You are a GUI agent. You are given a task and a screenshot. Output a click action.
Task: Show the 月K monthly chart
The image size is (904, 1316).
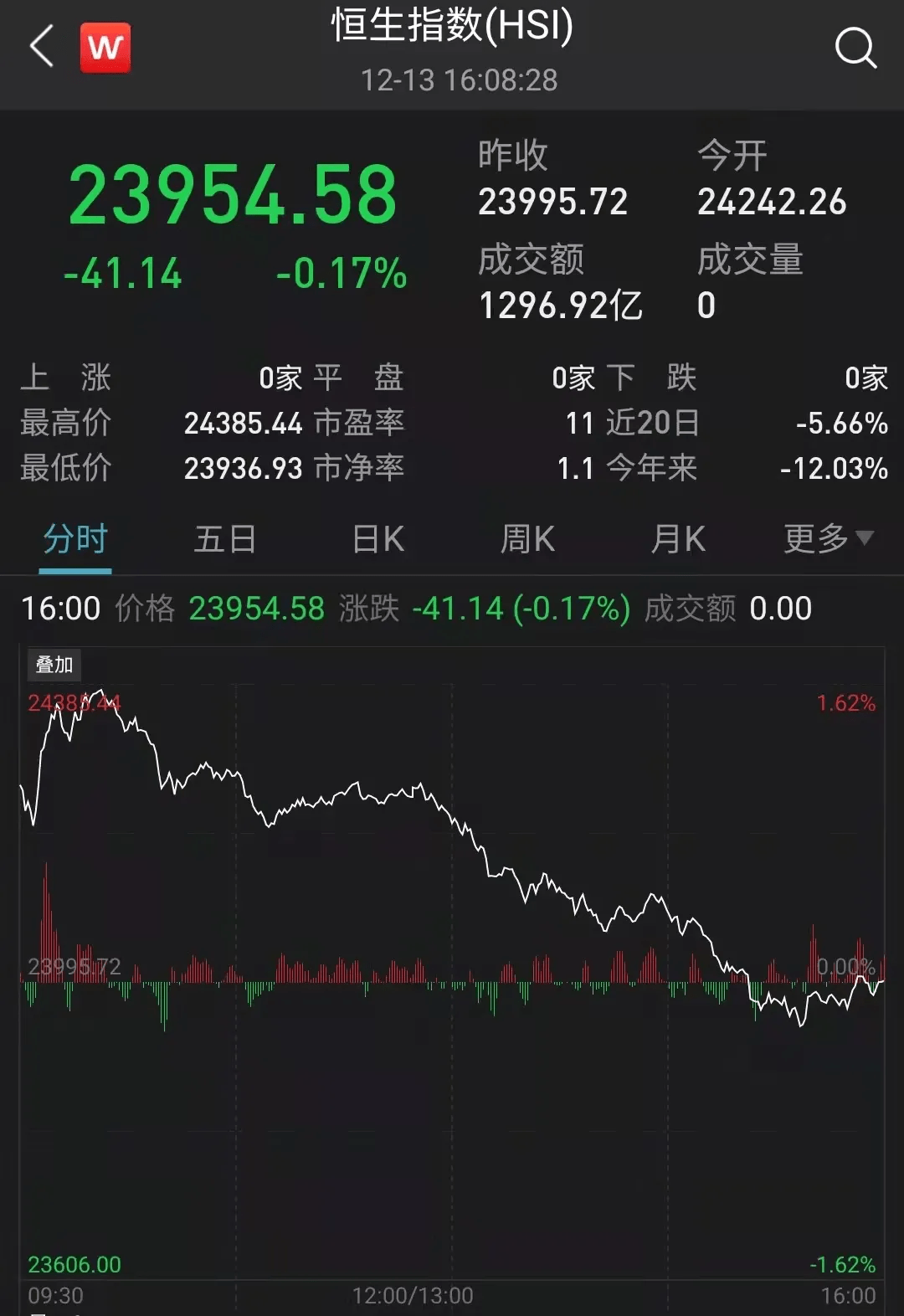678,539
